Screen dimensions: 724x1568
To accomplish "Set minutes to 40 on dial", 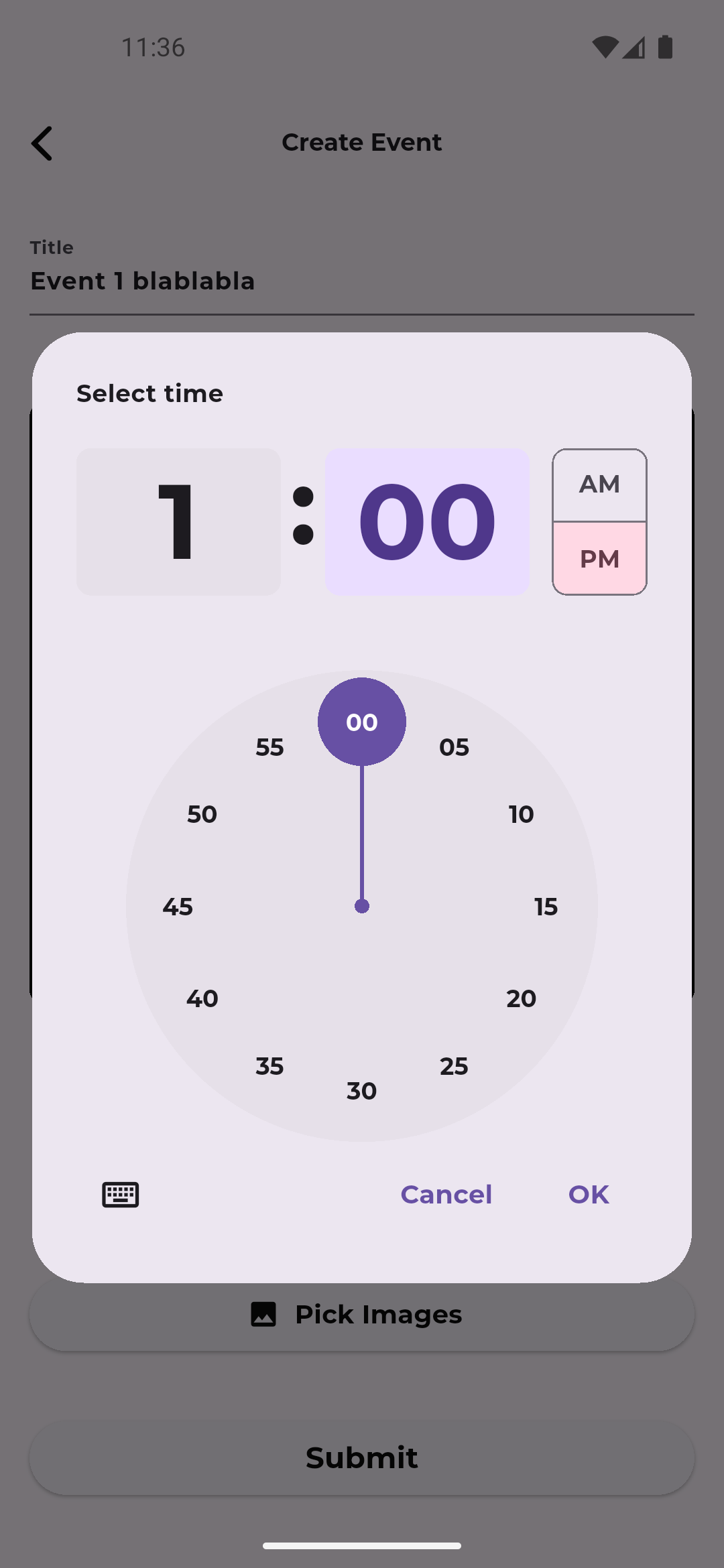I will [x=202, y=998].
